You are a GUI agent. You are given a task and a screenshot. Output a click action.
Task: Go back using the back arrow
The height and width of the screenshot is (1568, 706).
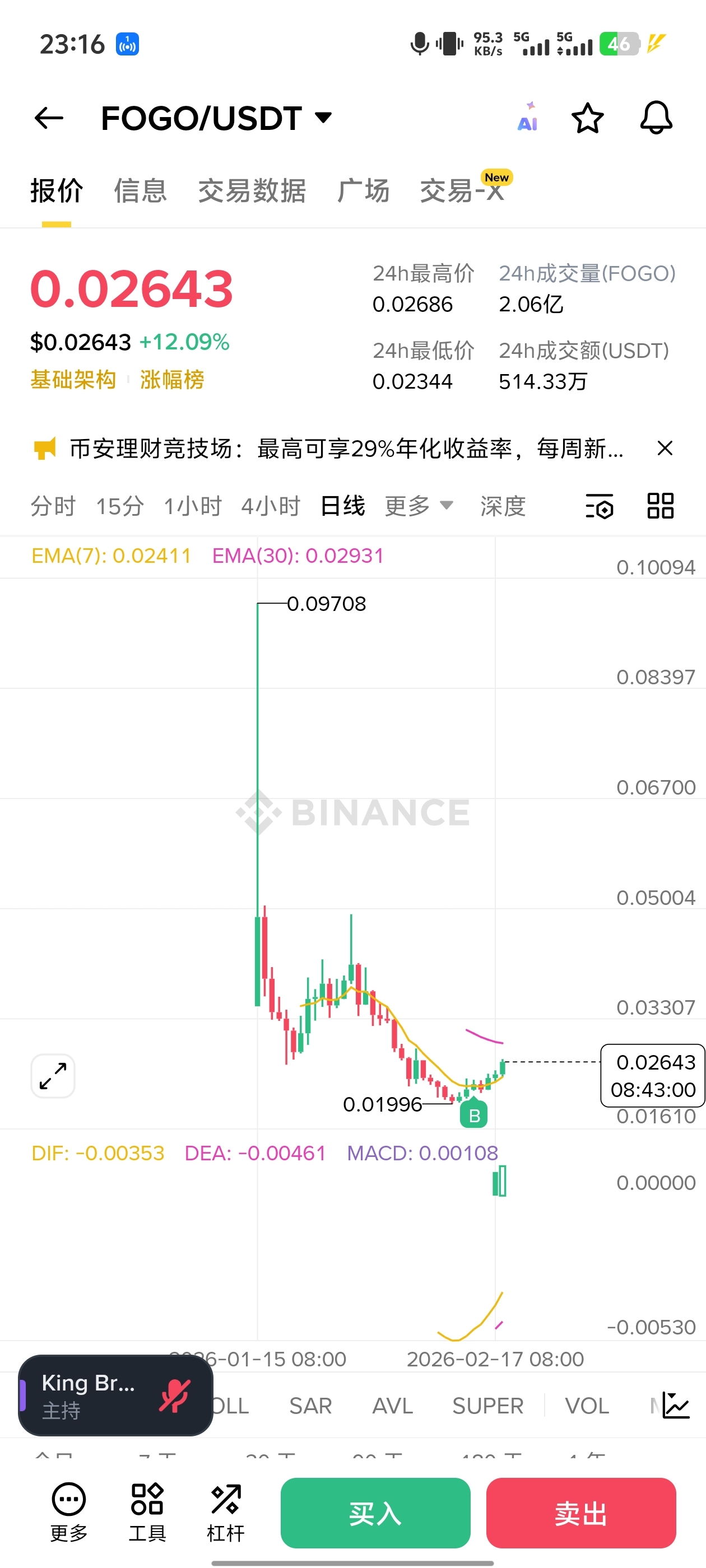point(49,118)
